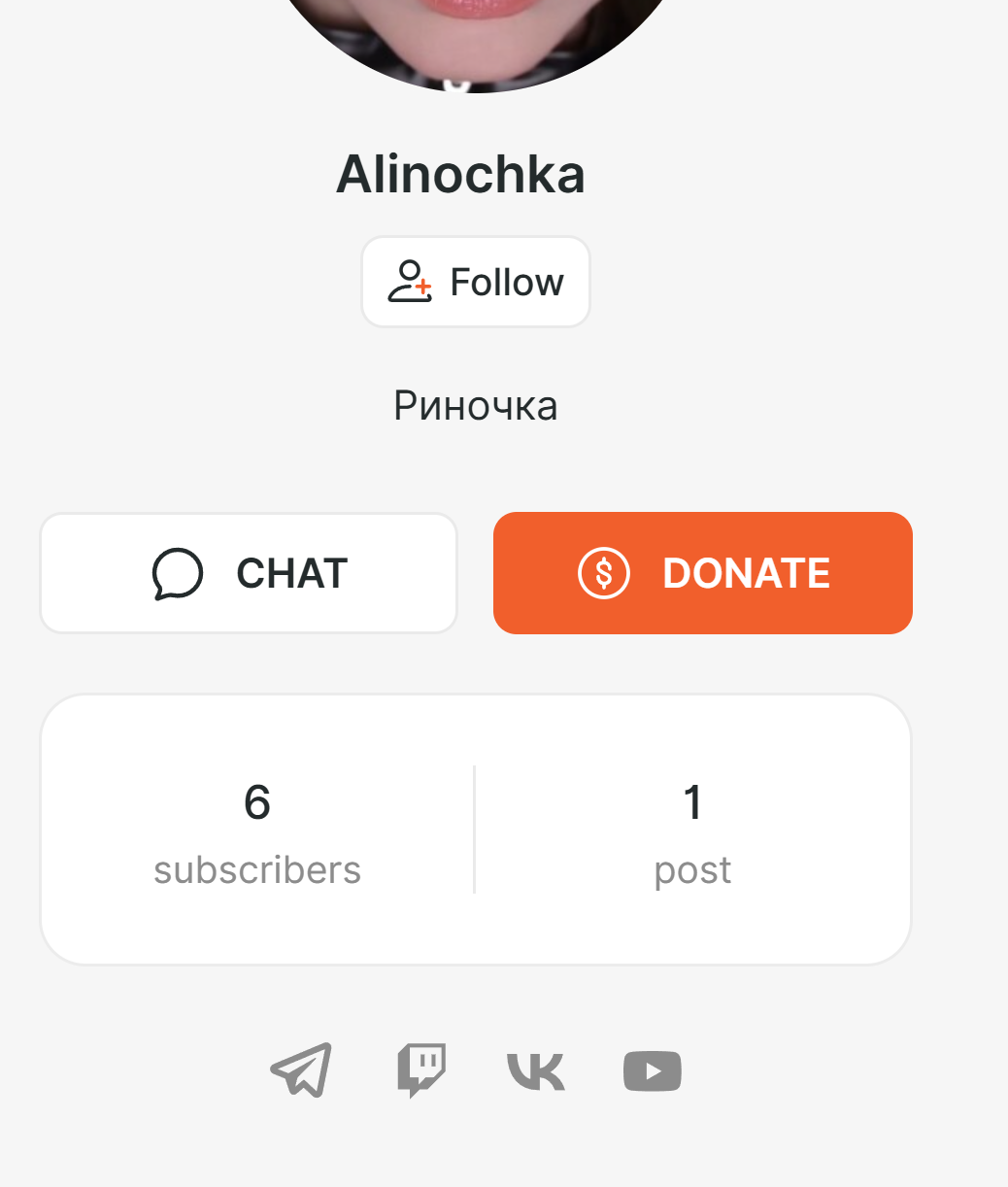This screenshot has height=1187, width=1008.
Task: Open chat with Alinochka
Action: tap(249, 573)
